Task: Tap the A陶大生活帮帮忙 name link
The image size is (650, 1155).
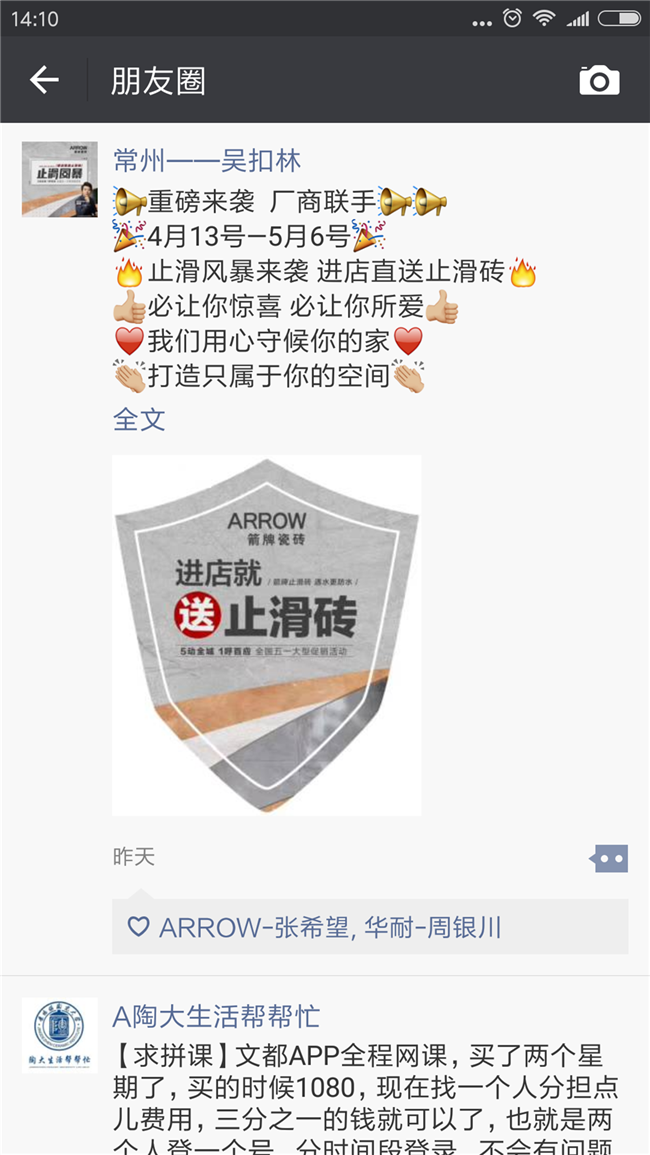Action: pyautogui.click(x=216, y=1017)
